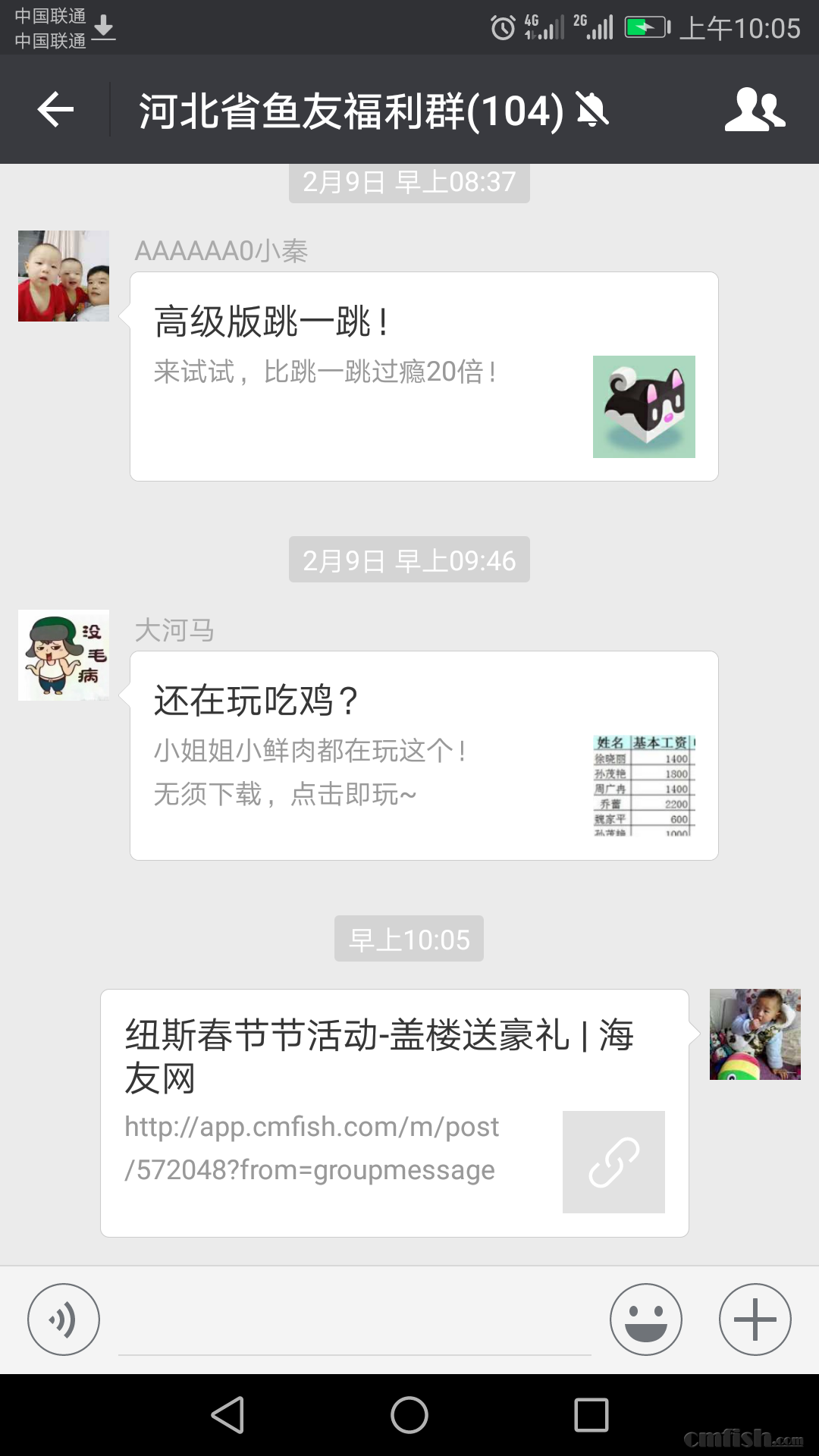Screen dimensions: 819x1456
Task: Open my own avatar beside the link
Action: pos(755,1034)
